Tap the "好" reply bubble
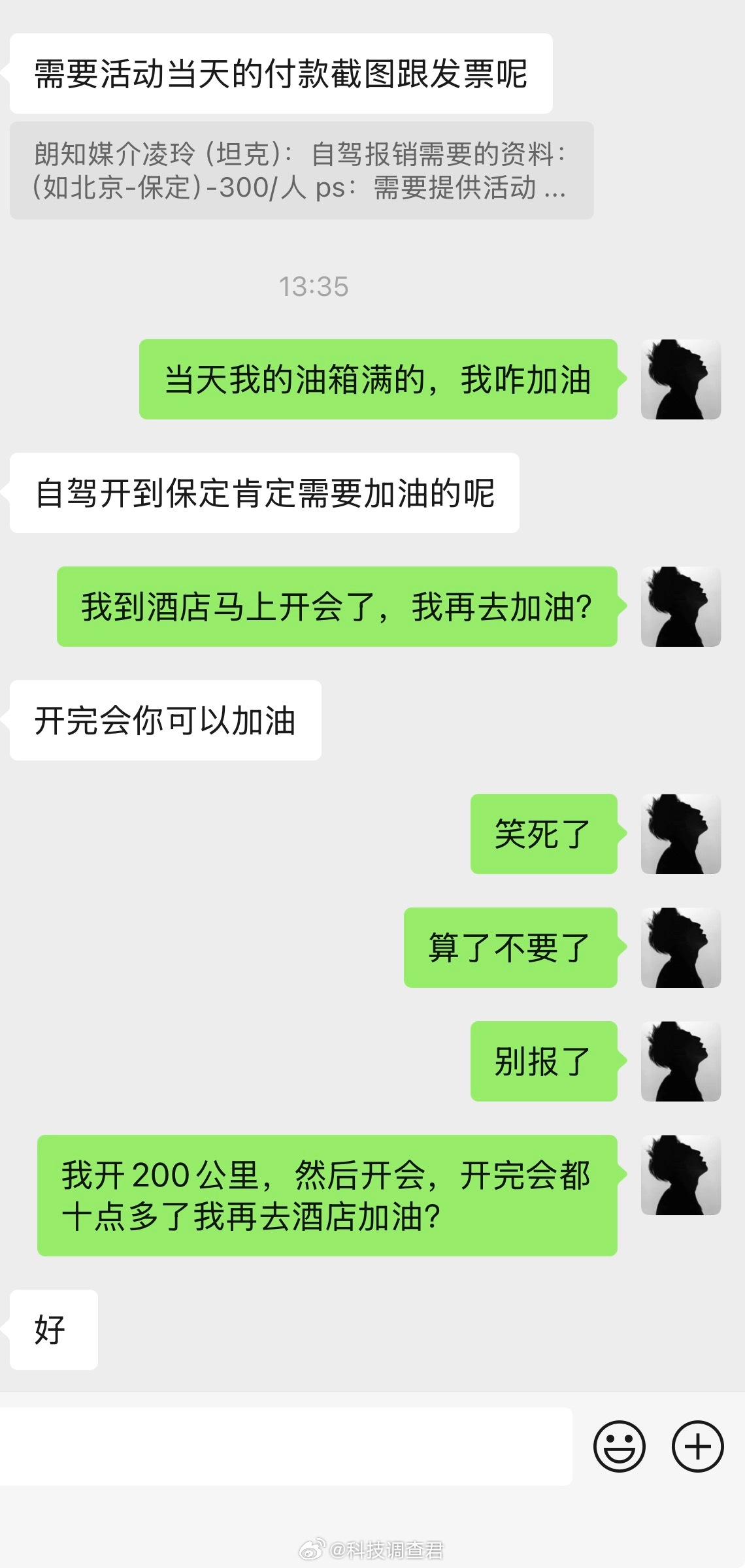The image size is (745, 1568). 50,1331
